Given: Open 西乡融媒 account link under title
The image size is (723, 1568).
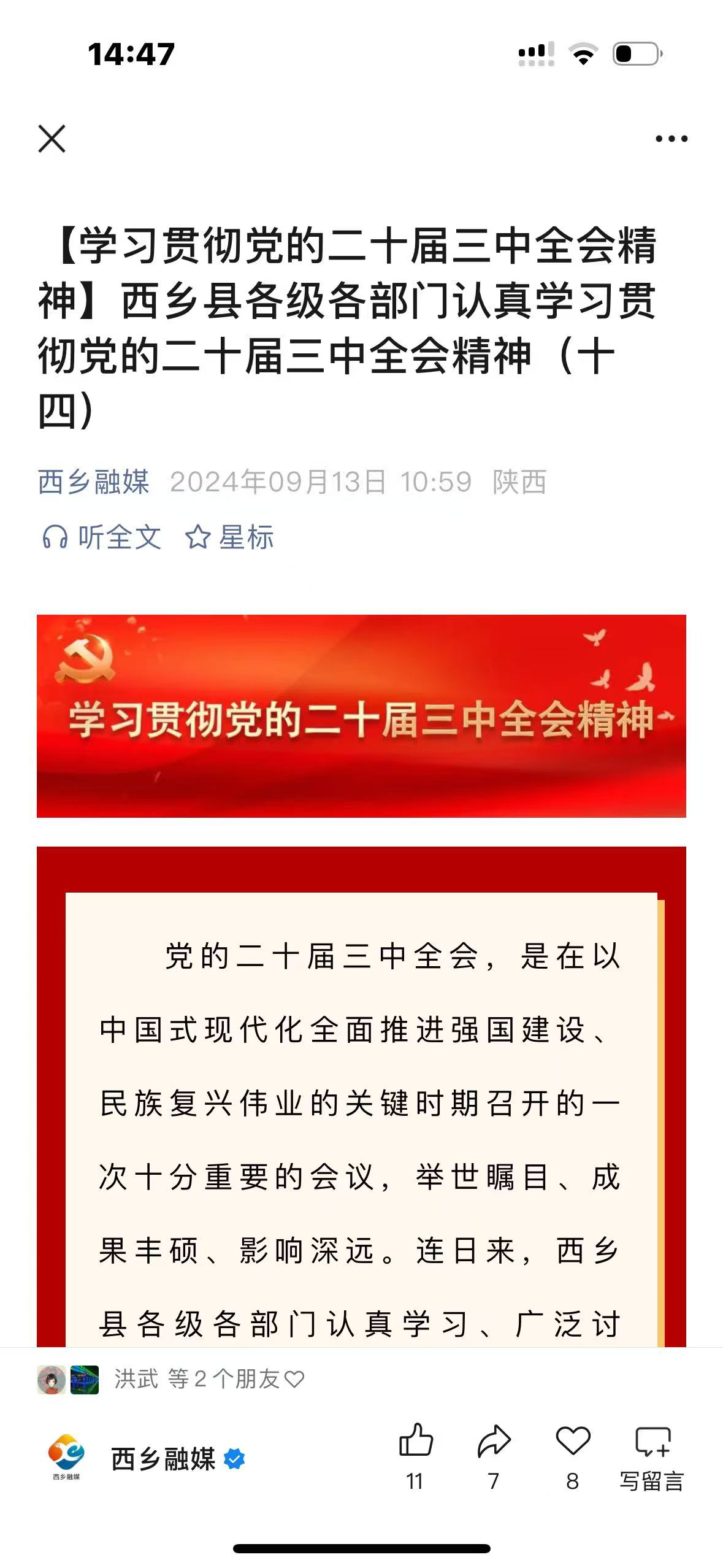Looking at the screenshot, I should point(93,482).
